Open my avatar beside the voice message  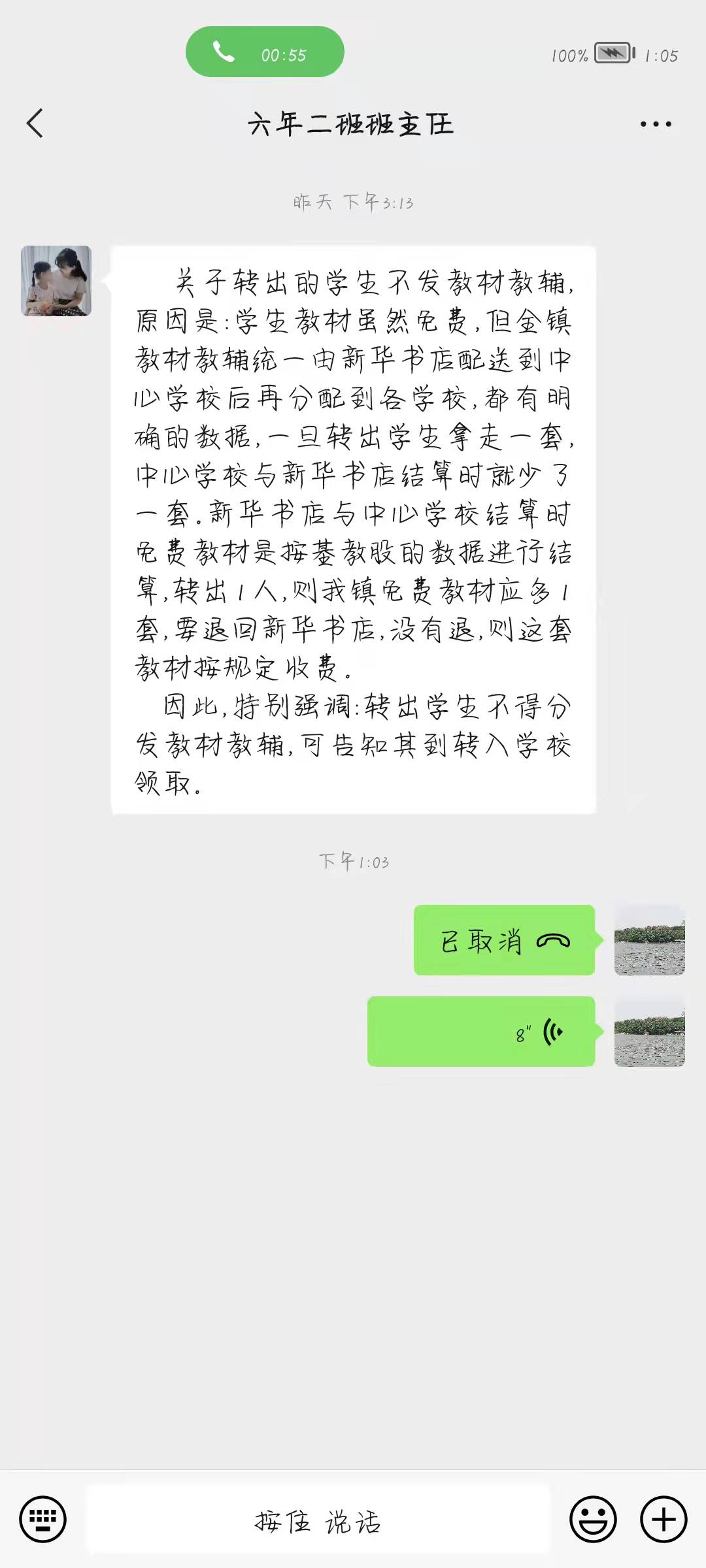coord(649,1032)
